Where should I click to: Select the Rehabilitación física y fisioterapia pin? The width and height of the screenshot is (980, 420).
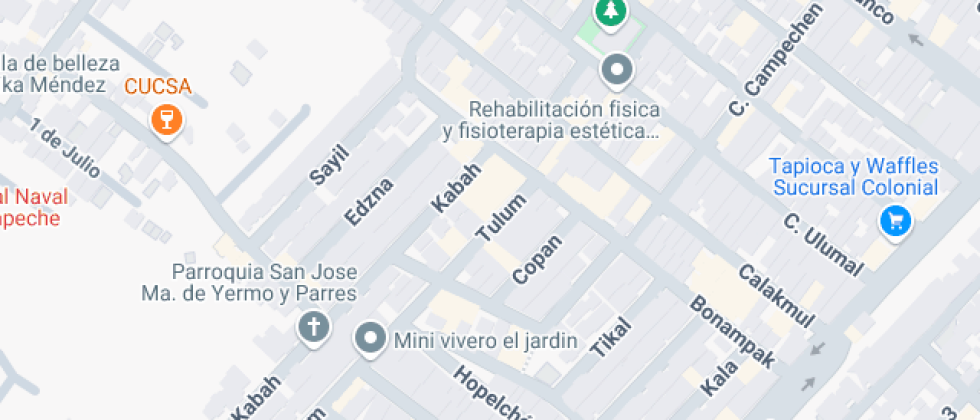pyautogui.click(x=617, y=71)
